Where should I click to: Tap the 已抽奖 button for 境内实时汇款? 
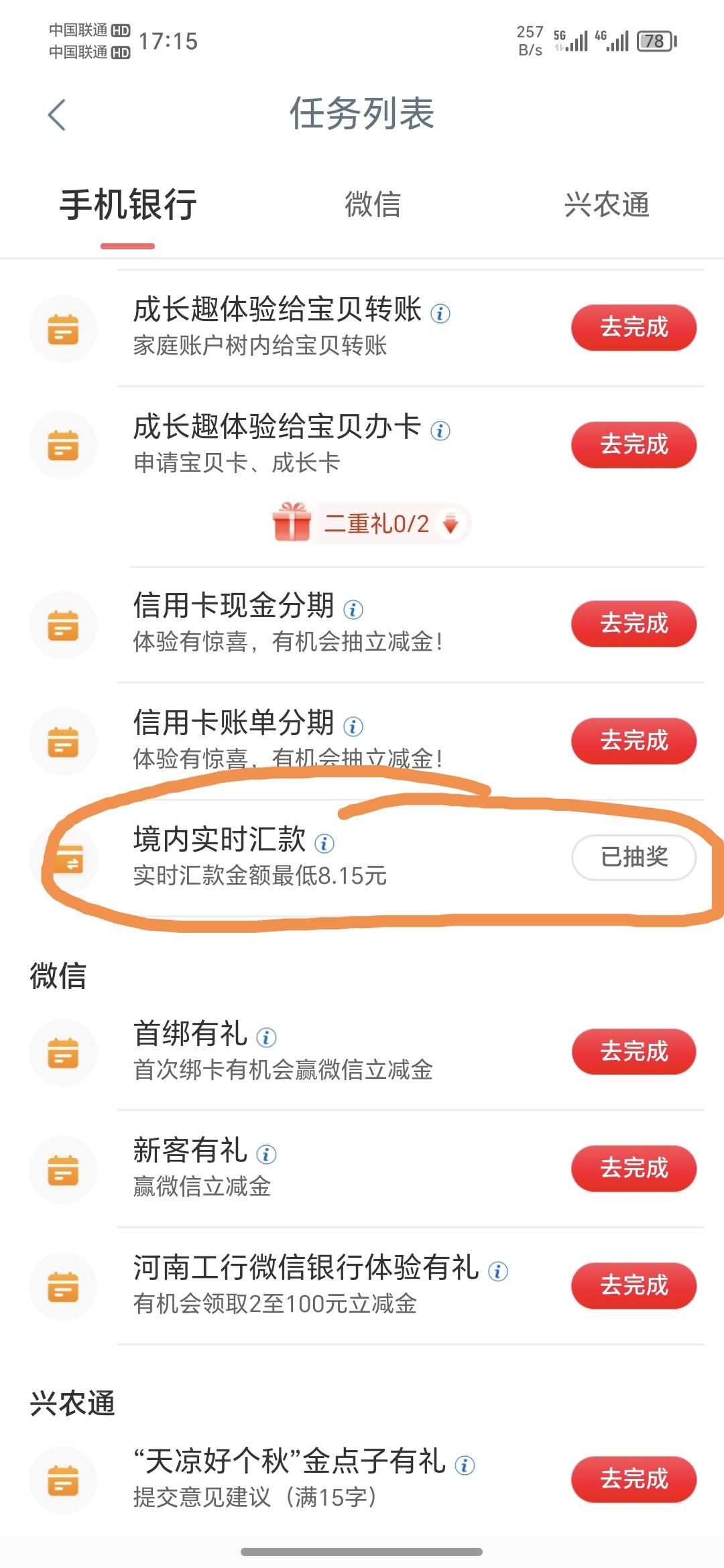(x=633, y=857)
